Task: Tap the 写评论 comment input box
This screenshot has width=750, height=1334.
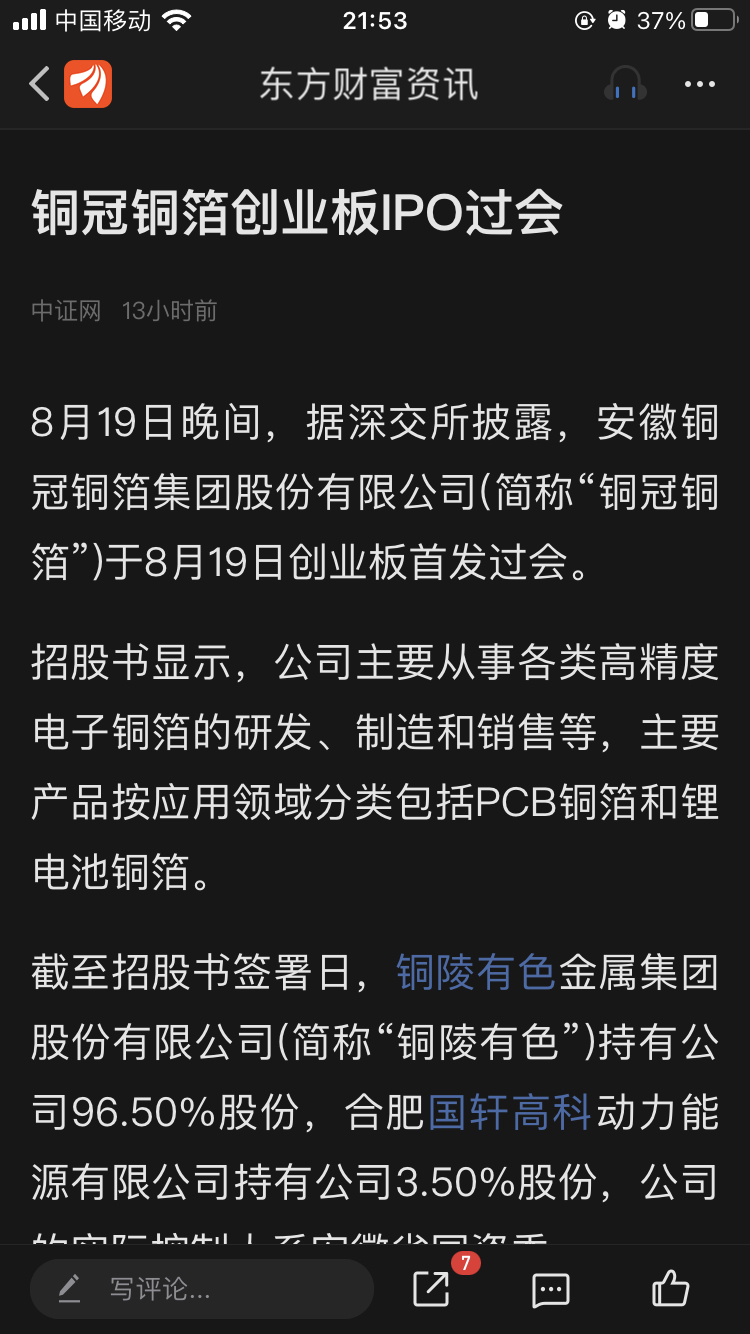Action: (x=202, y=1289)
